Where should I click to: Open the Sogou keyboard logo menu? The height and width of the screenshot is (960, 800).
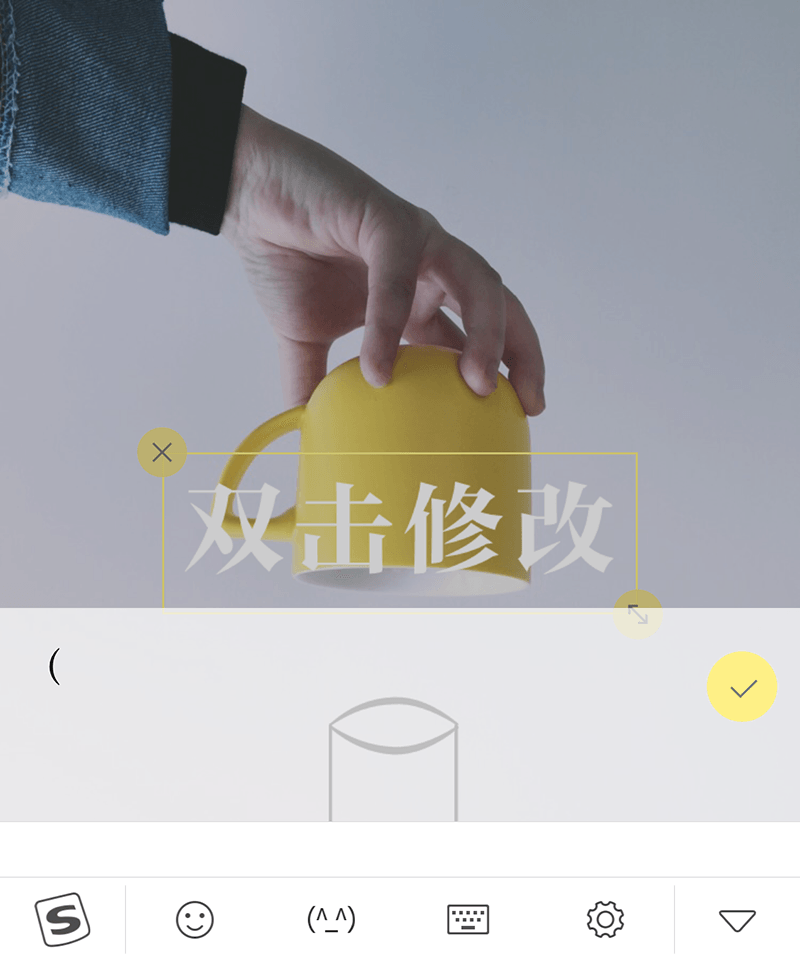pyautogui.click(x=63, y=919)
